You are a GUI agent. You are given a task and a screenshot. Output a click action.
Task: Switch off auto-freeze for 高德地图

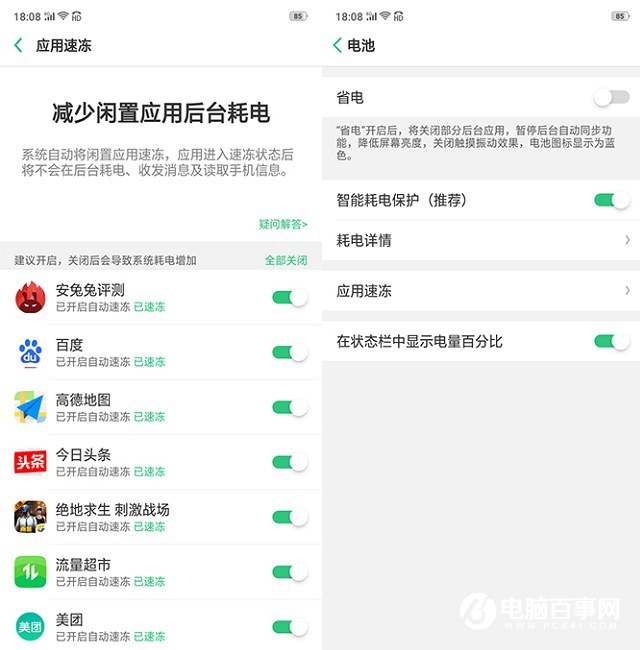(289, 407)
